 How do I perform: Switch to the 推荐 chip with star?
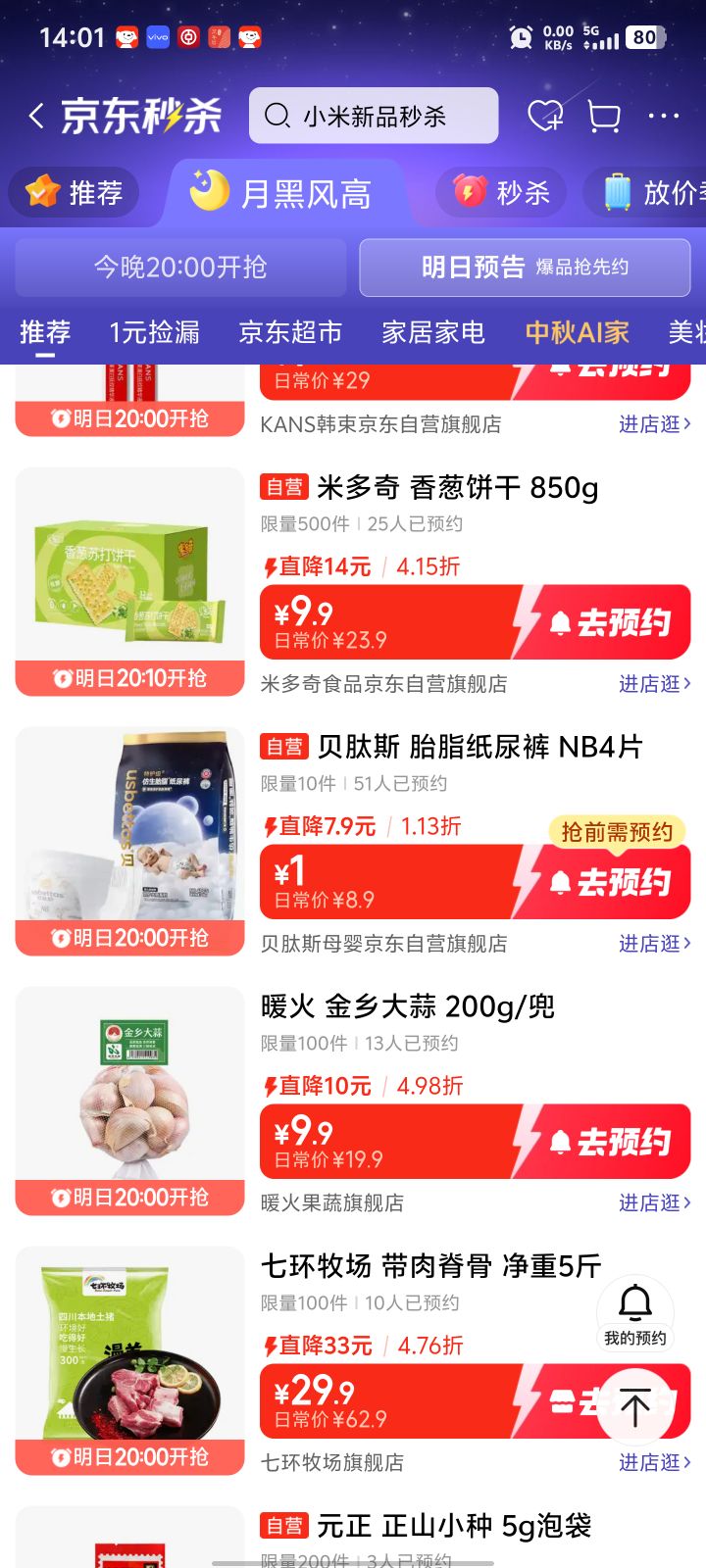[75, 192]
